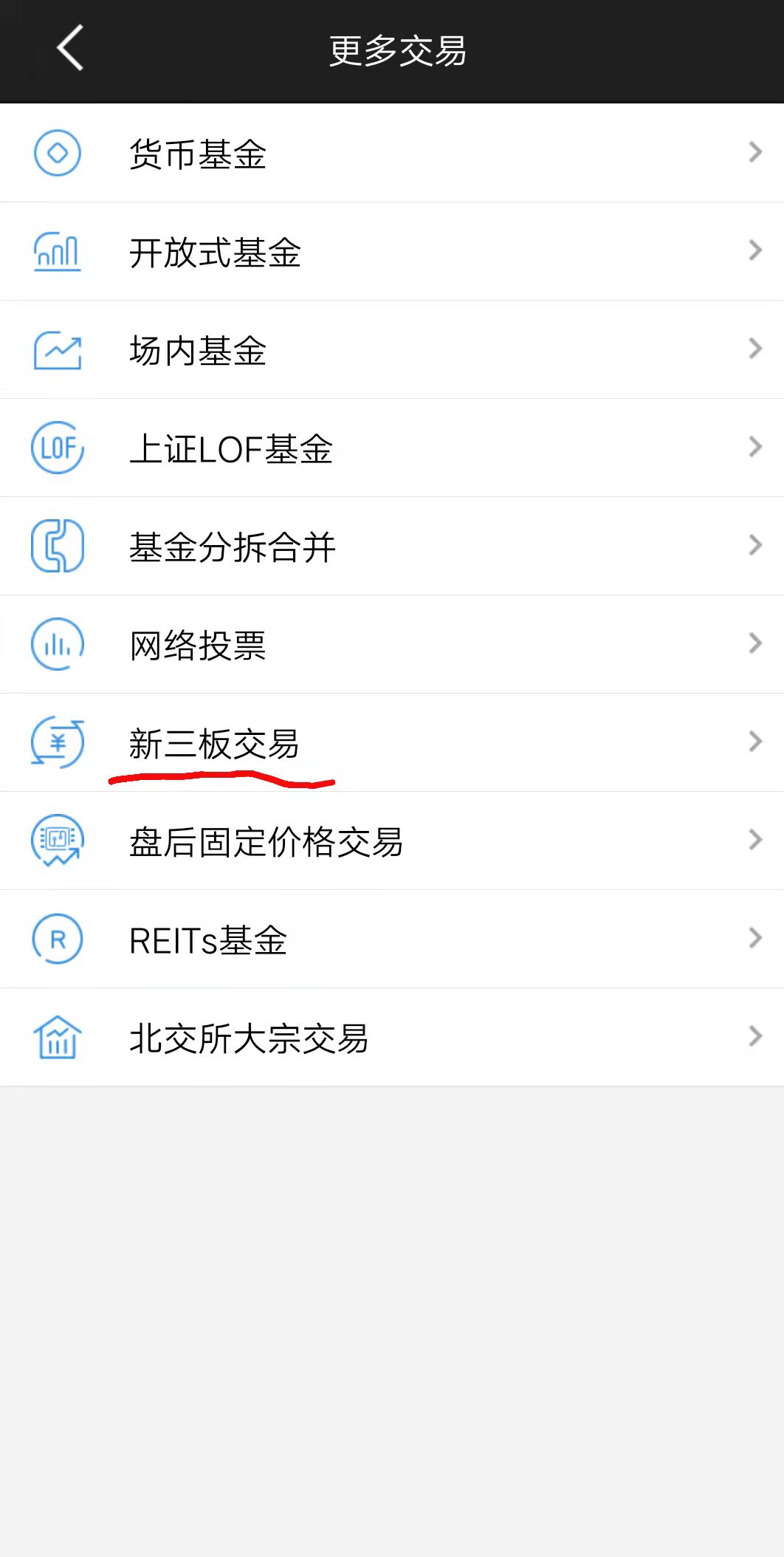Enter 新三板交易 section
The image size is (784, 1557).
click(391, 743)
